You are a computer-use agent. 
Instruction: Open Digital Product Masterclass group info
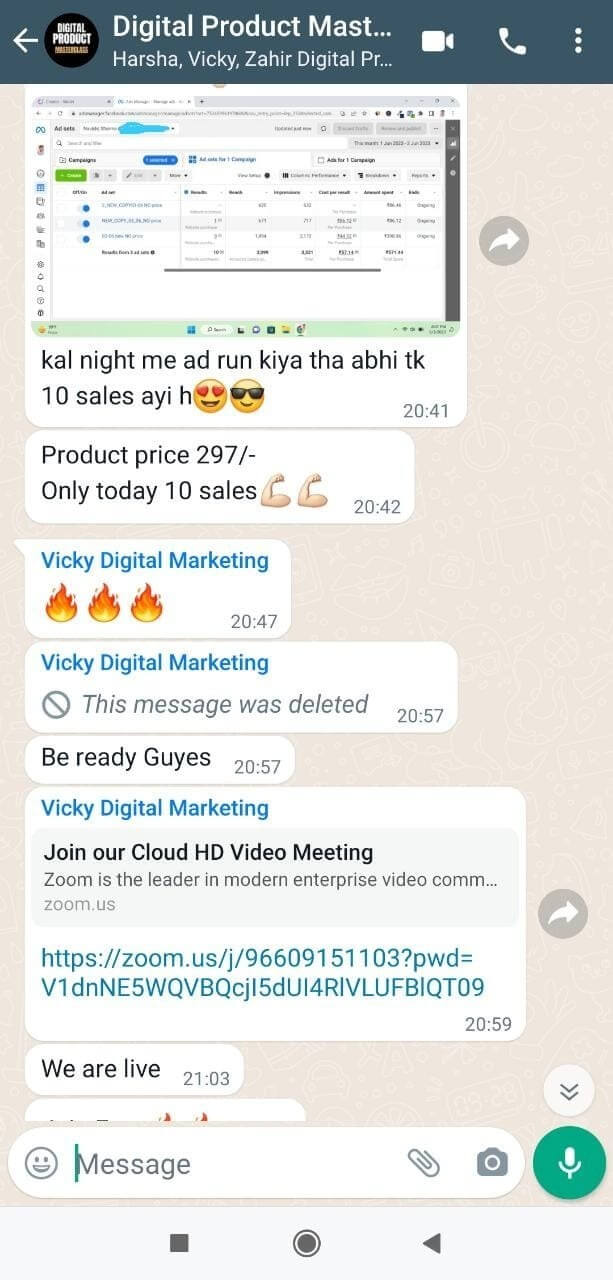pos(252,41)
